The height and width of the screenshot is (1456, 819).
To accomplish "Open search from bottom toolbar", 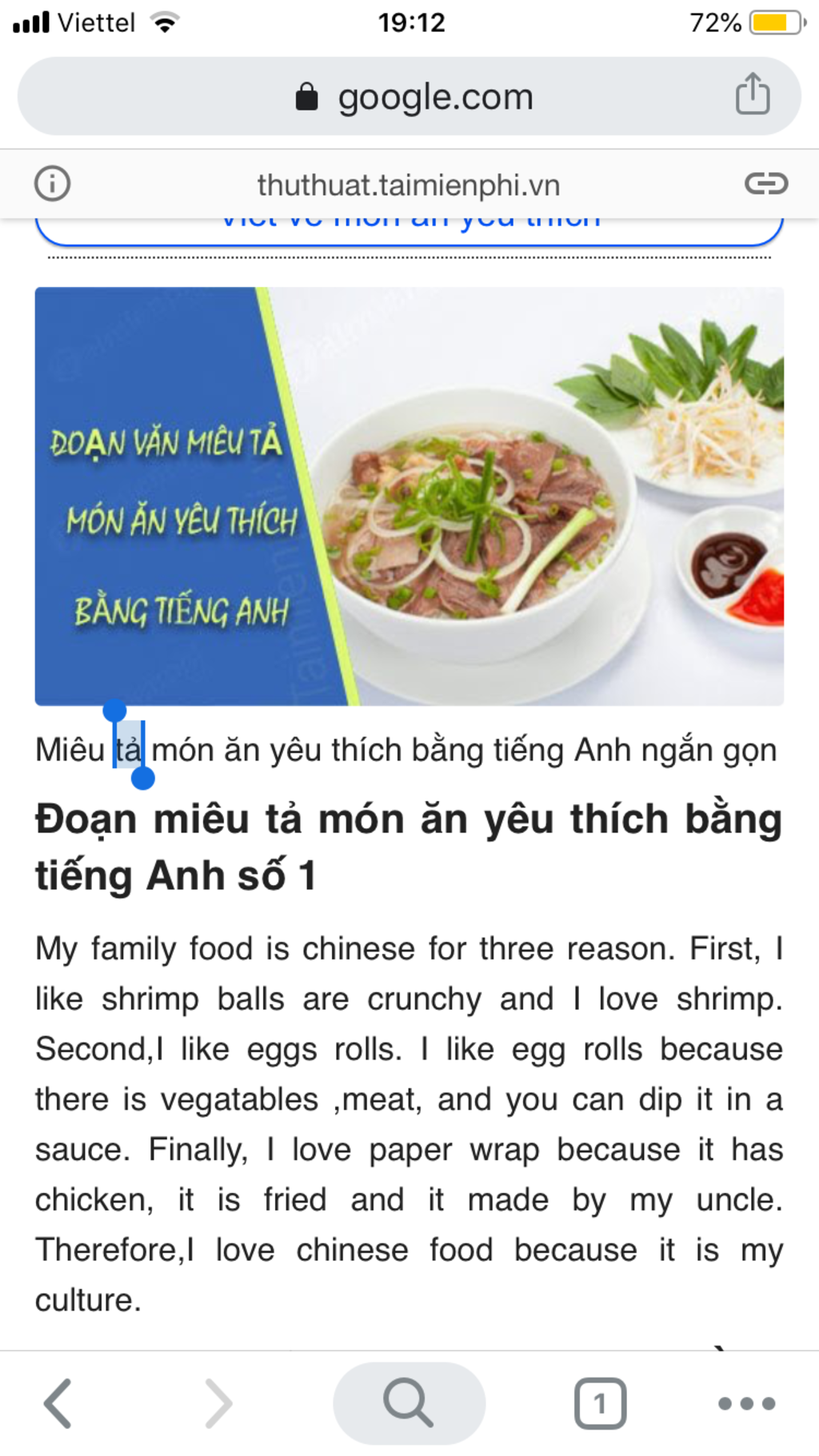I will click(x=409, y=1403).
